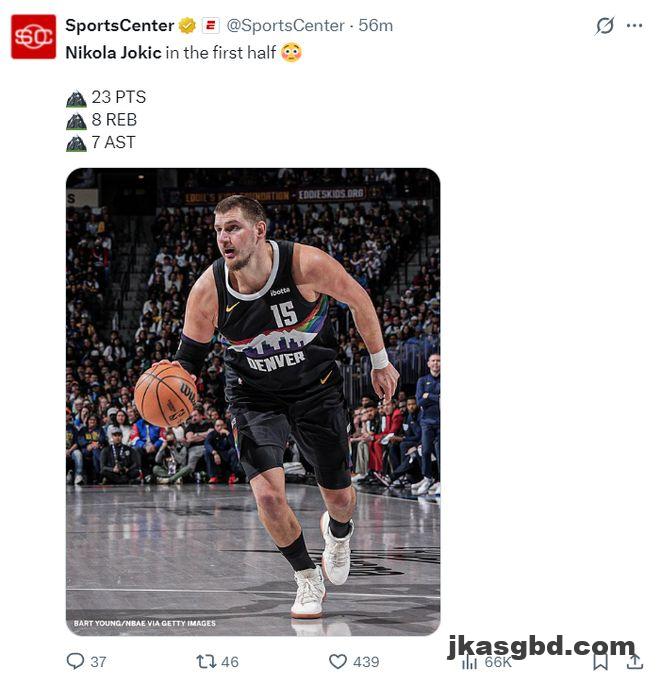Screen dimensions: 660x685
Task: Open the Nikola Jokic photo
Action: 253,400
